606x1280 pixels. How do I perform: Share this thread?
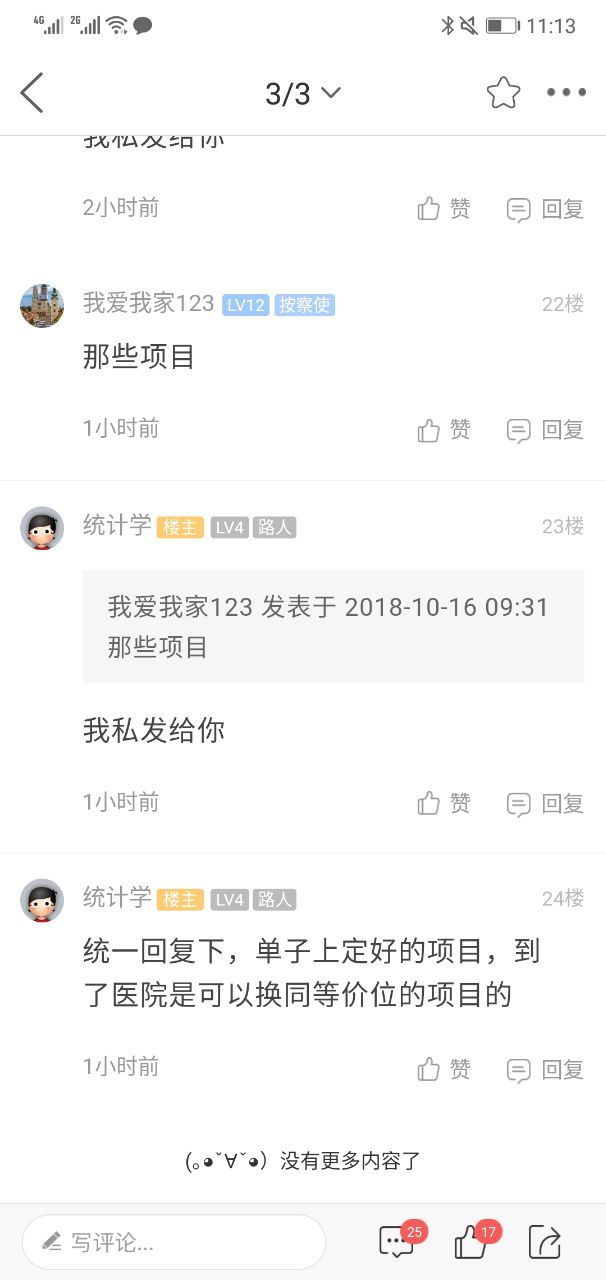point(545,1242)
